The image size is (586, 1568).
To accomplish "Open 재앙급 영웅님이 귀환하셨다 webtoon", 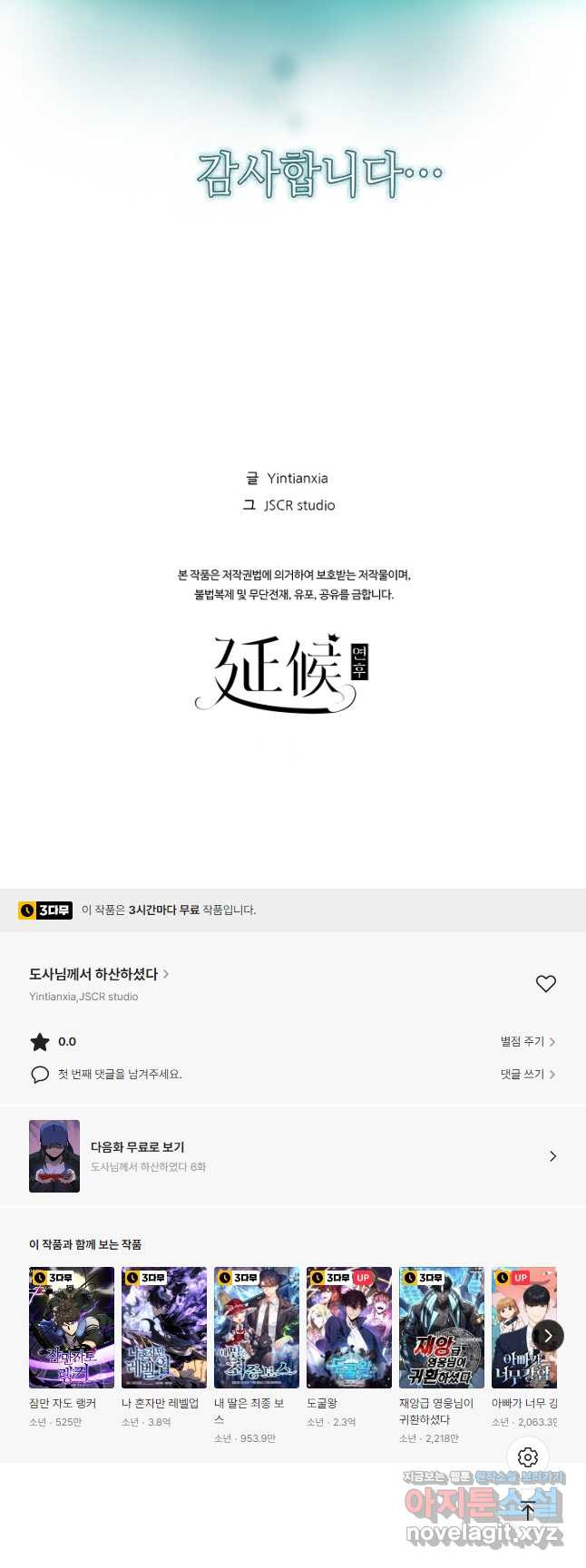I will coord(442,1327).
